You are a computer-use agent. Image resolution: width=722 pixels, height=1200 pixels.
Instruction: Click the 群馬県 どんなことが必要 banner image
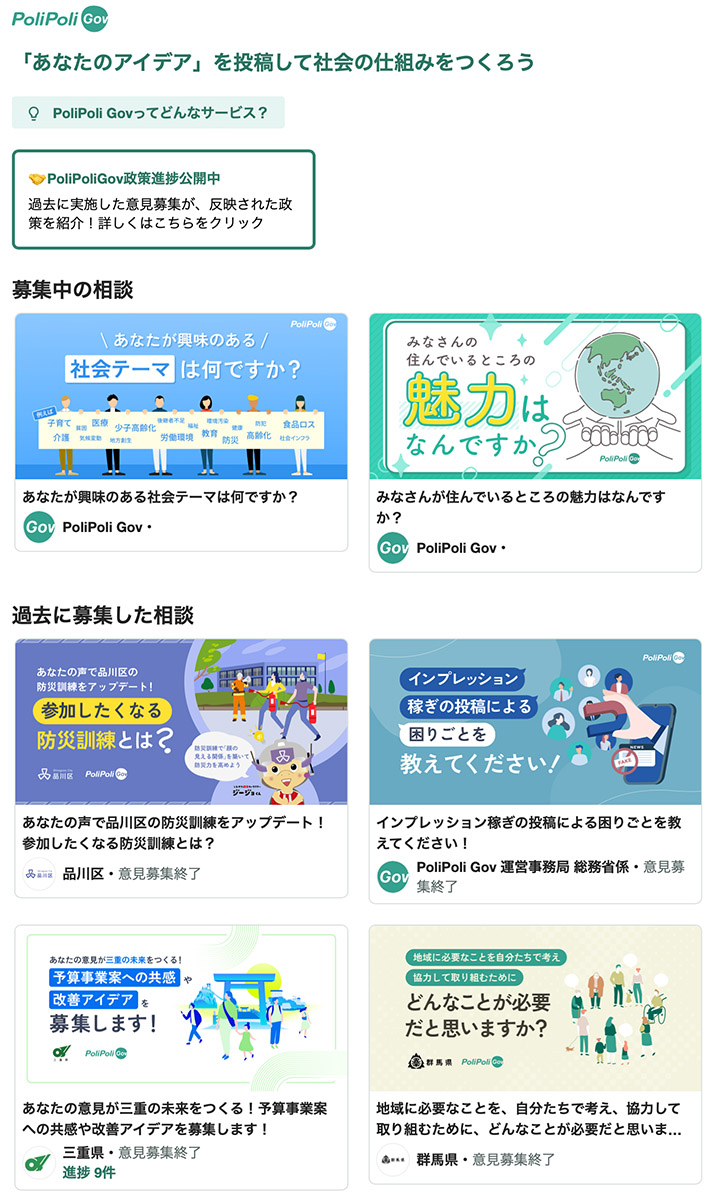click(537, 1000)
